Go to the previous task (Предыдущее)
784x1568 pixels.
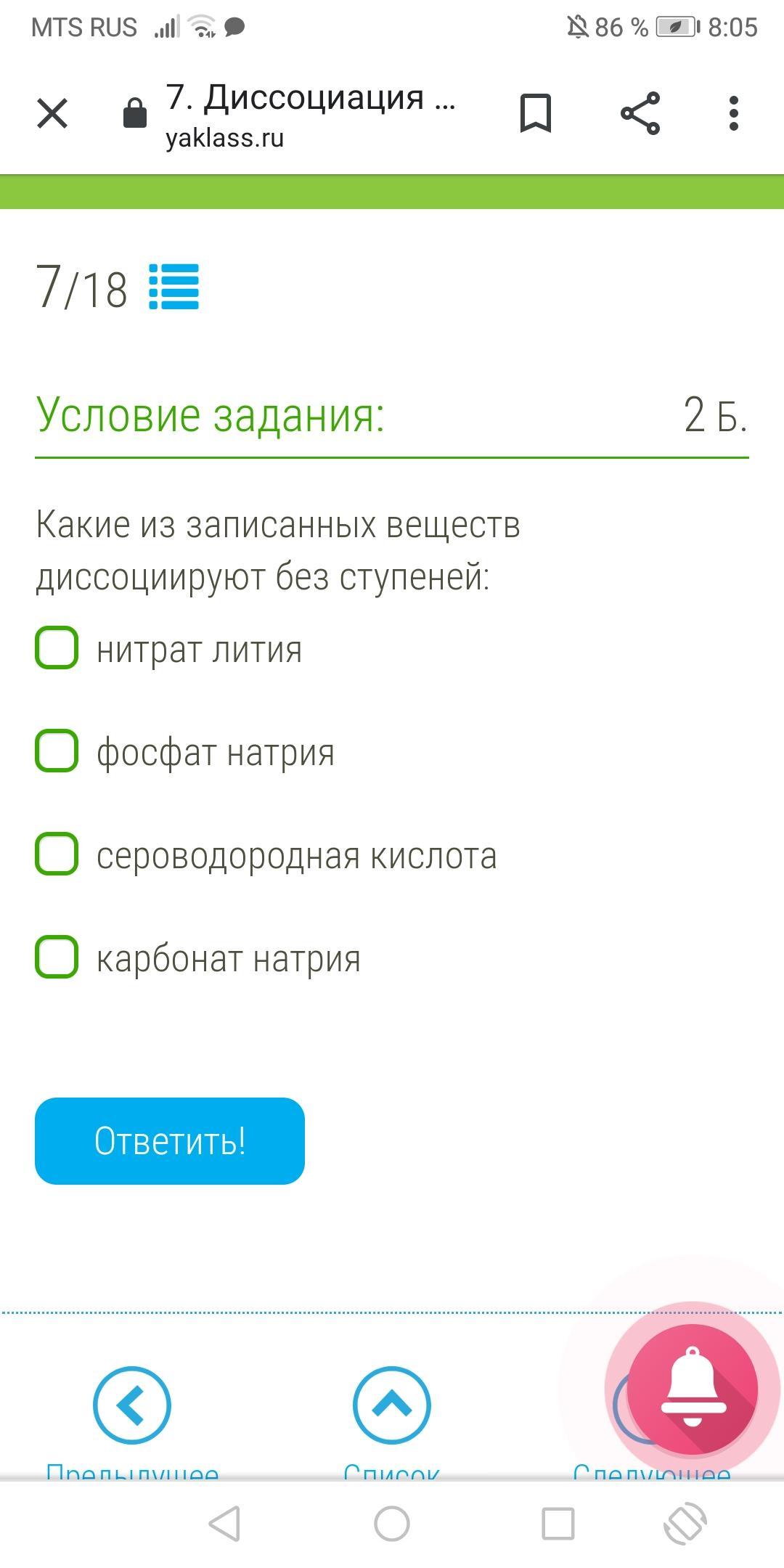[132, 1405]
